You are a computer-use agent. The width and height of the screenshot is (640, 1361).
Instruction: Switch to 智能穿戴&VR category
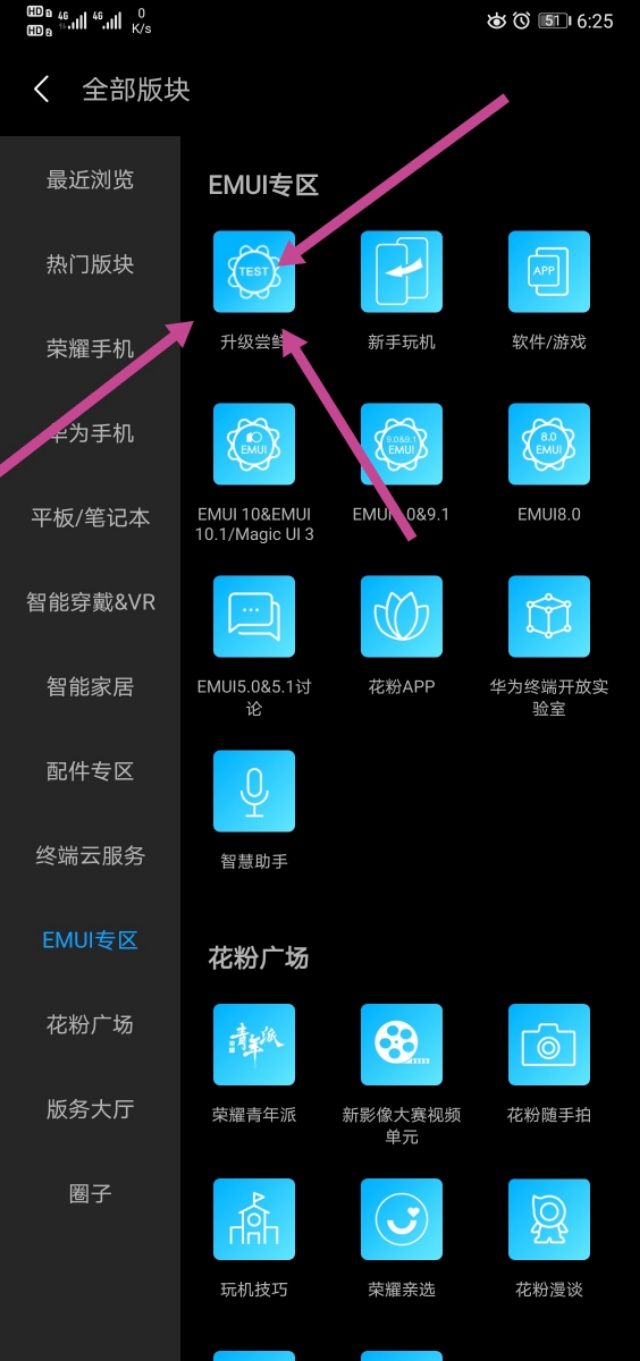tap(90, 603)
